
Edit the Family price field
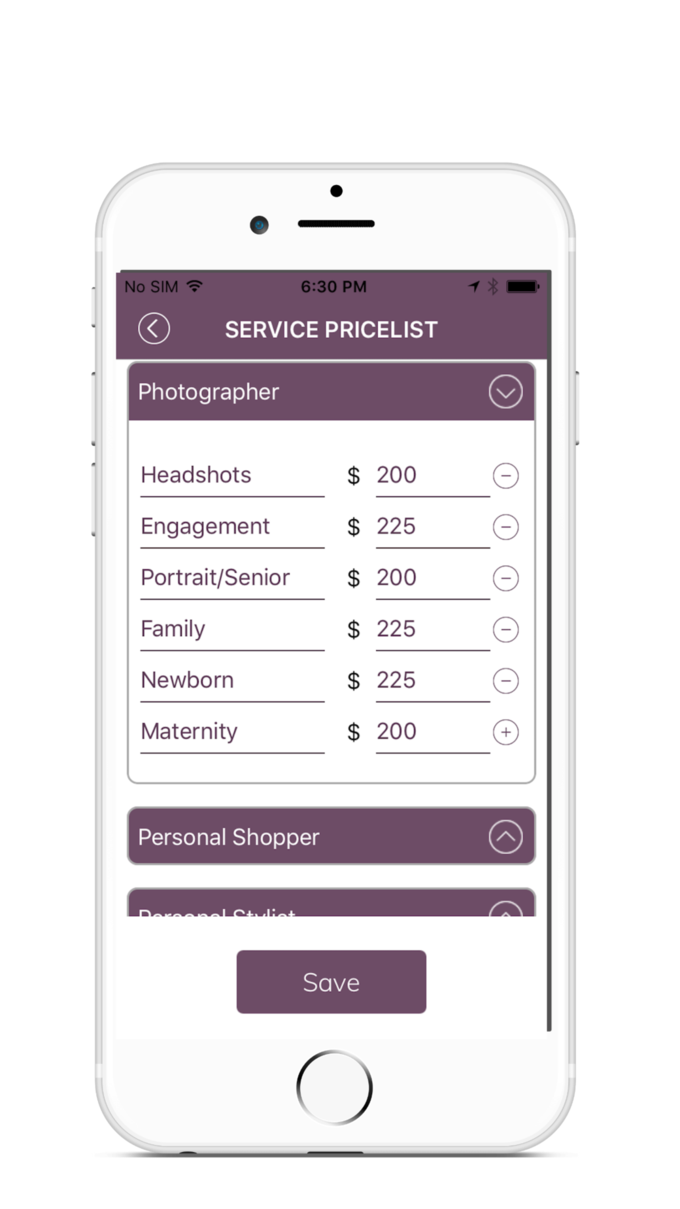pos(432,630)
